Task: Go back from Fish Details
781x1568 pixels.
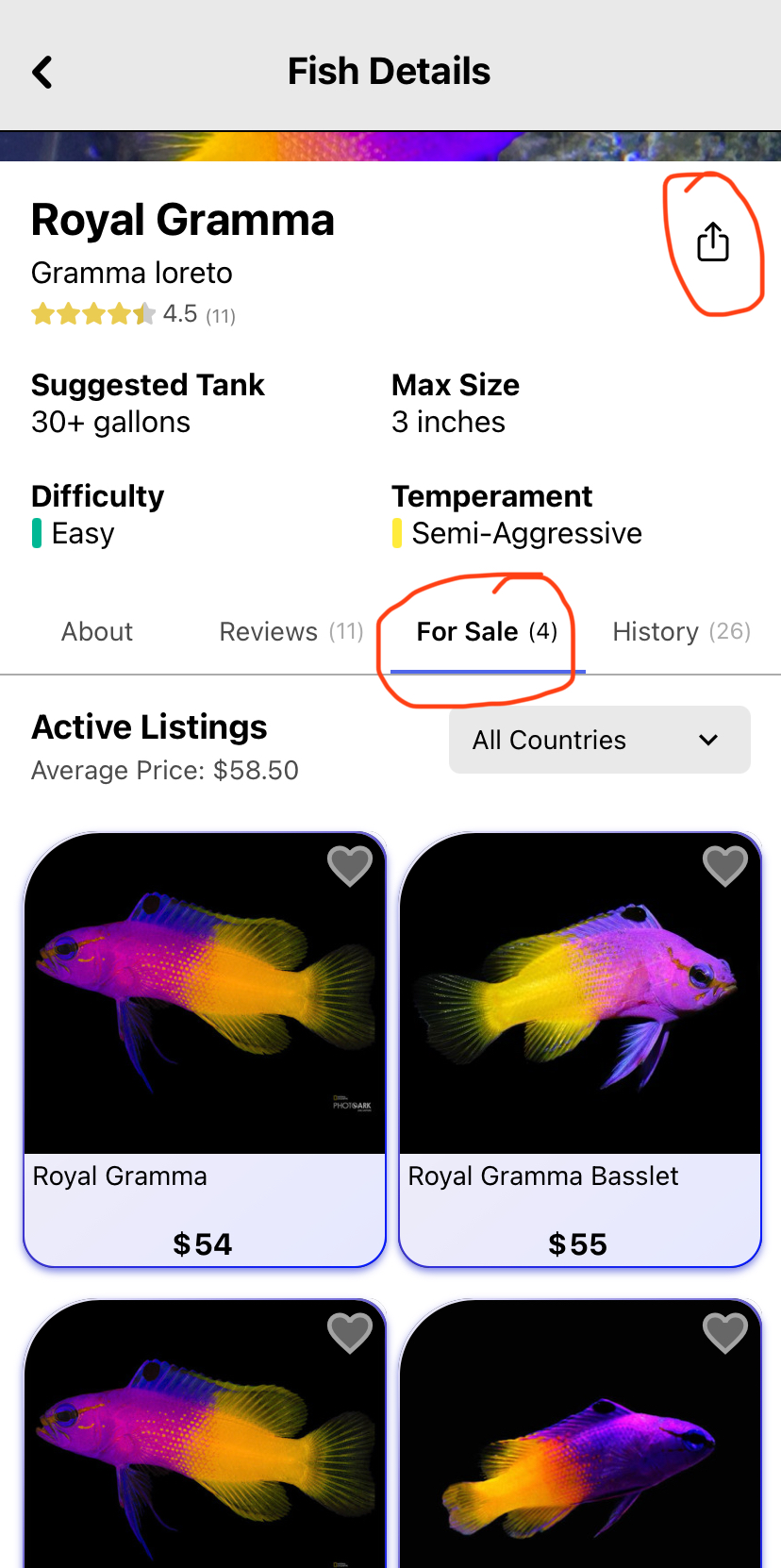Action: (42, 72)
